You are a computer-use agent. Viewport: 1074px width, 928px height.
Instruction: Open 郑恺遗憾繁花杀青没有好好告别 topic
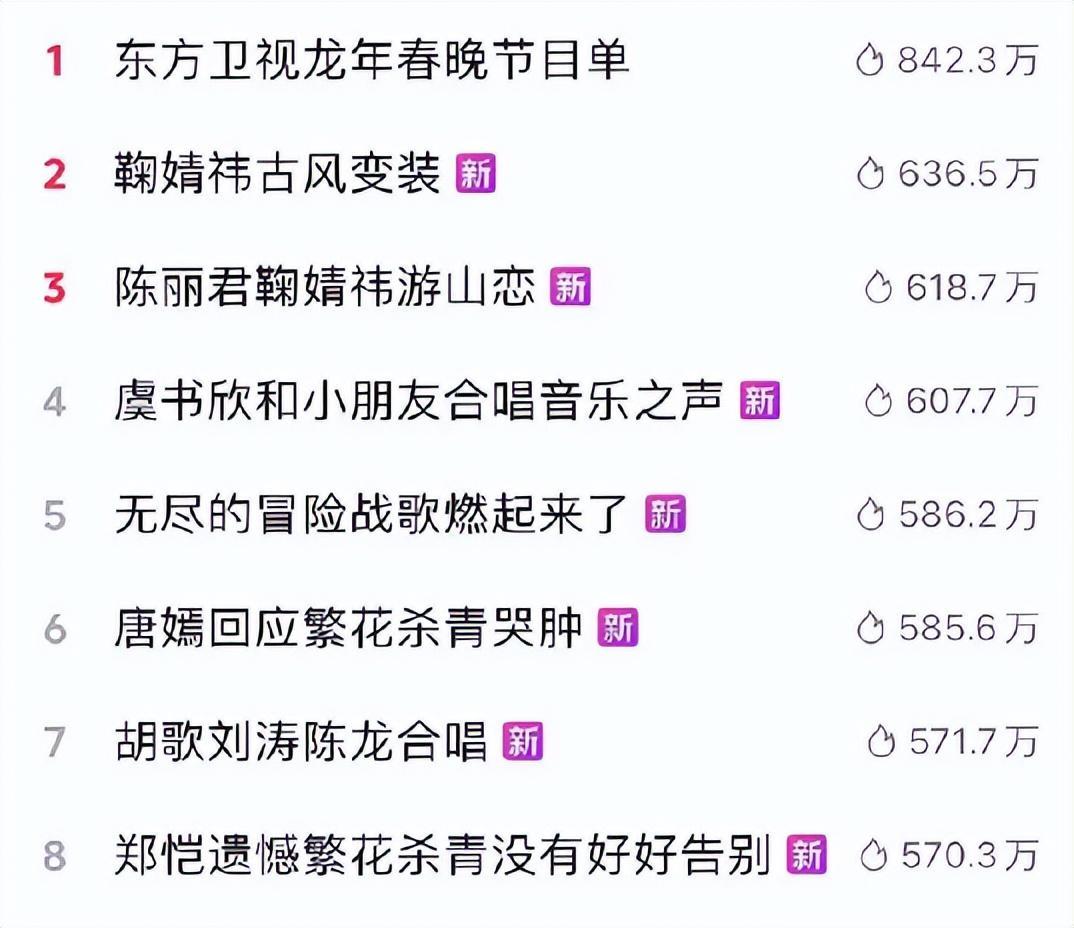[443, 856]
